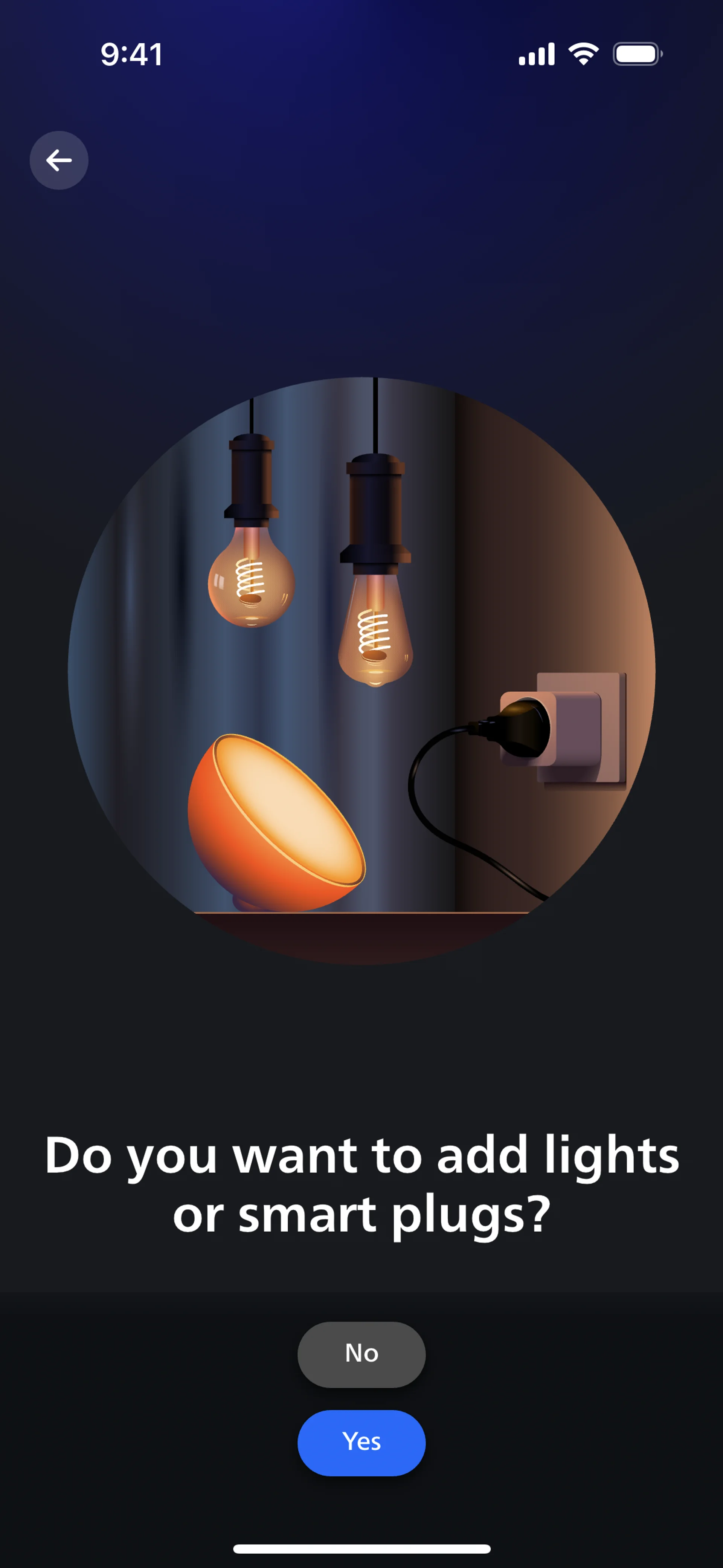Decline adding lights with No
Image resolution: width=723 pixels, height=1568 pixels.
(361, 1353)
